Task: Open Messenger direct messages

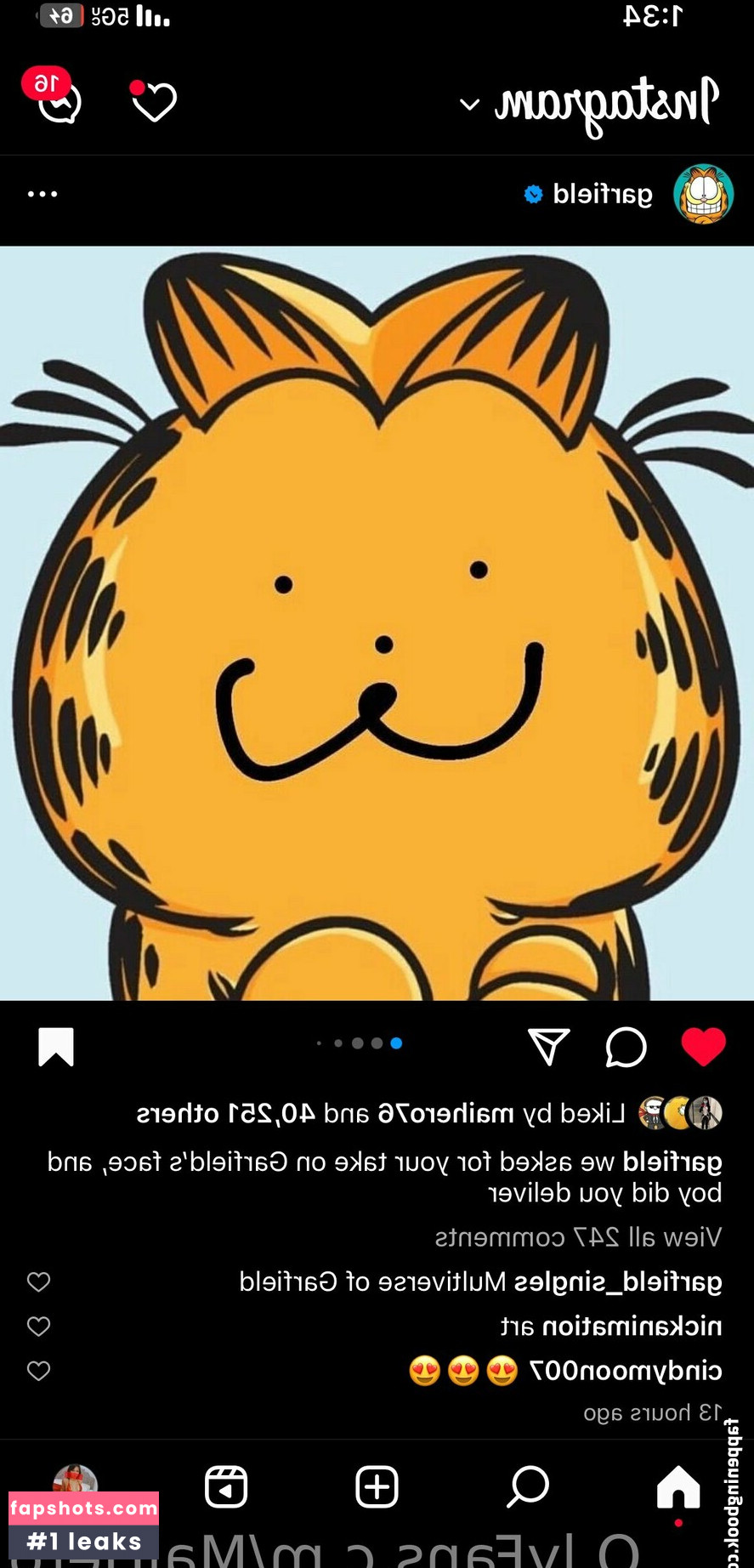Action: click(x=60, y=102)
